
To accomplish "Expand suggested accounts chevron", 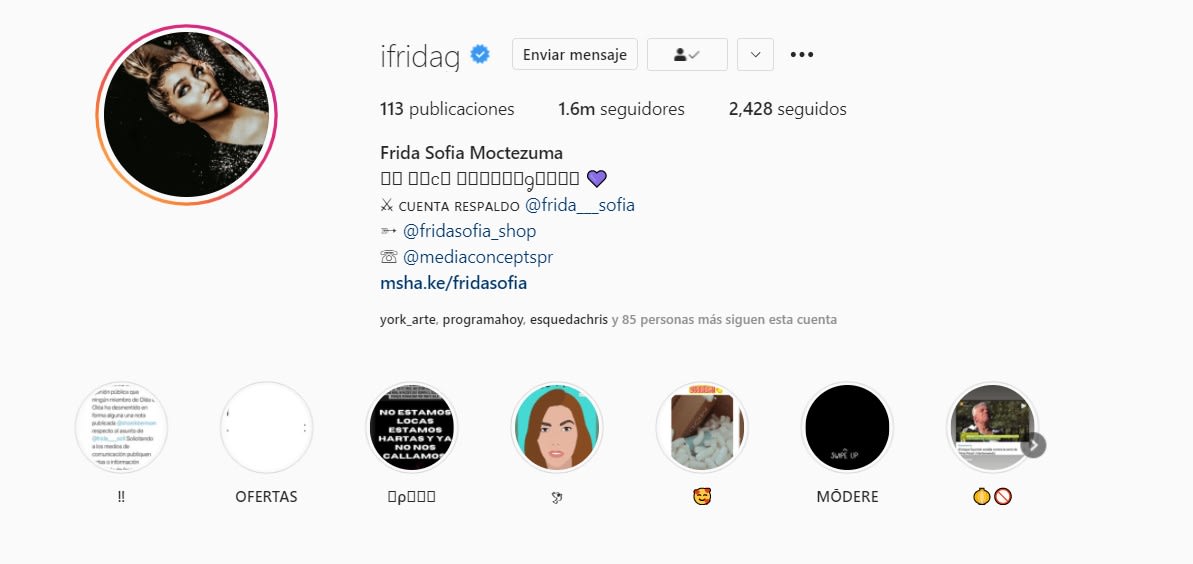I will [x=755, y=55].
